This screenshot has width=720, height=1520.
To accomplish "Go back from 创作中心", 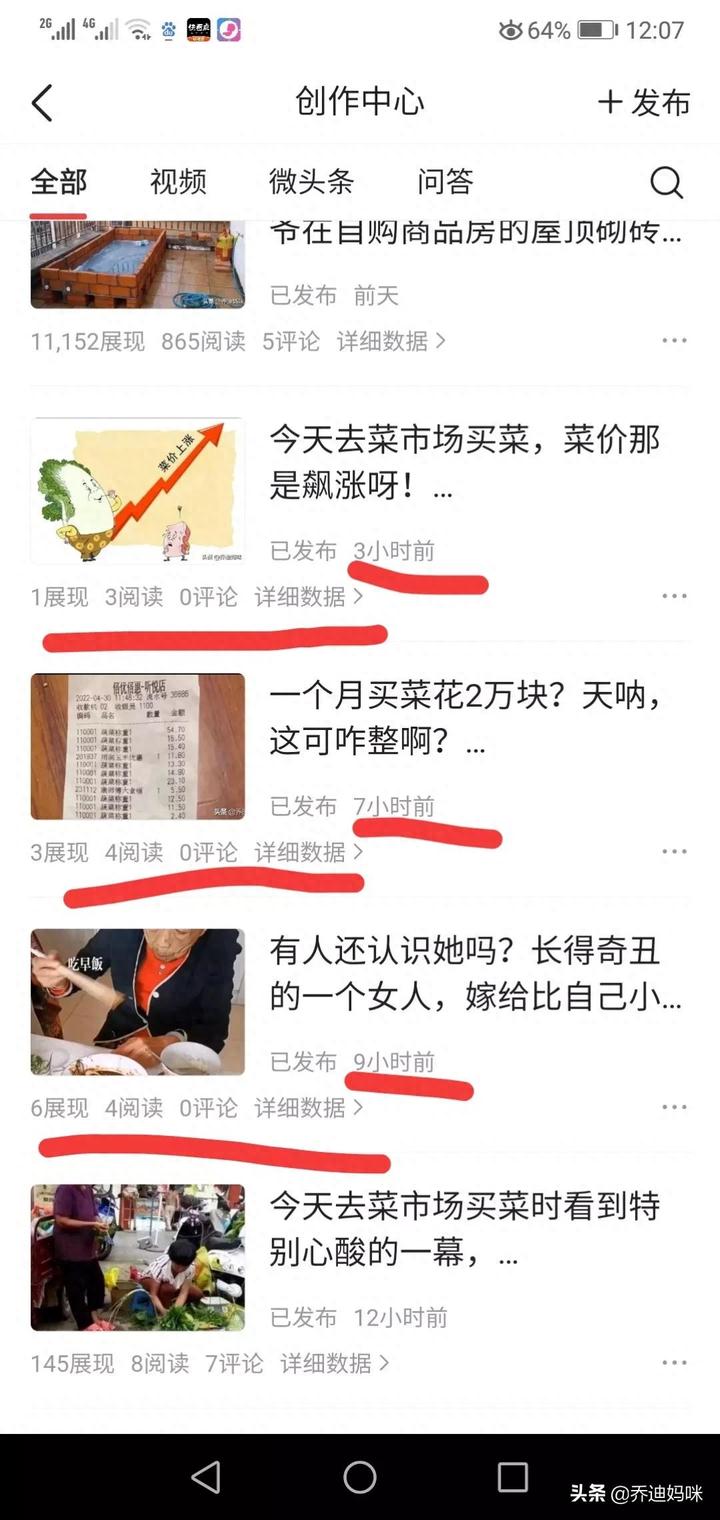I will 42,103.
